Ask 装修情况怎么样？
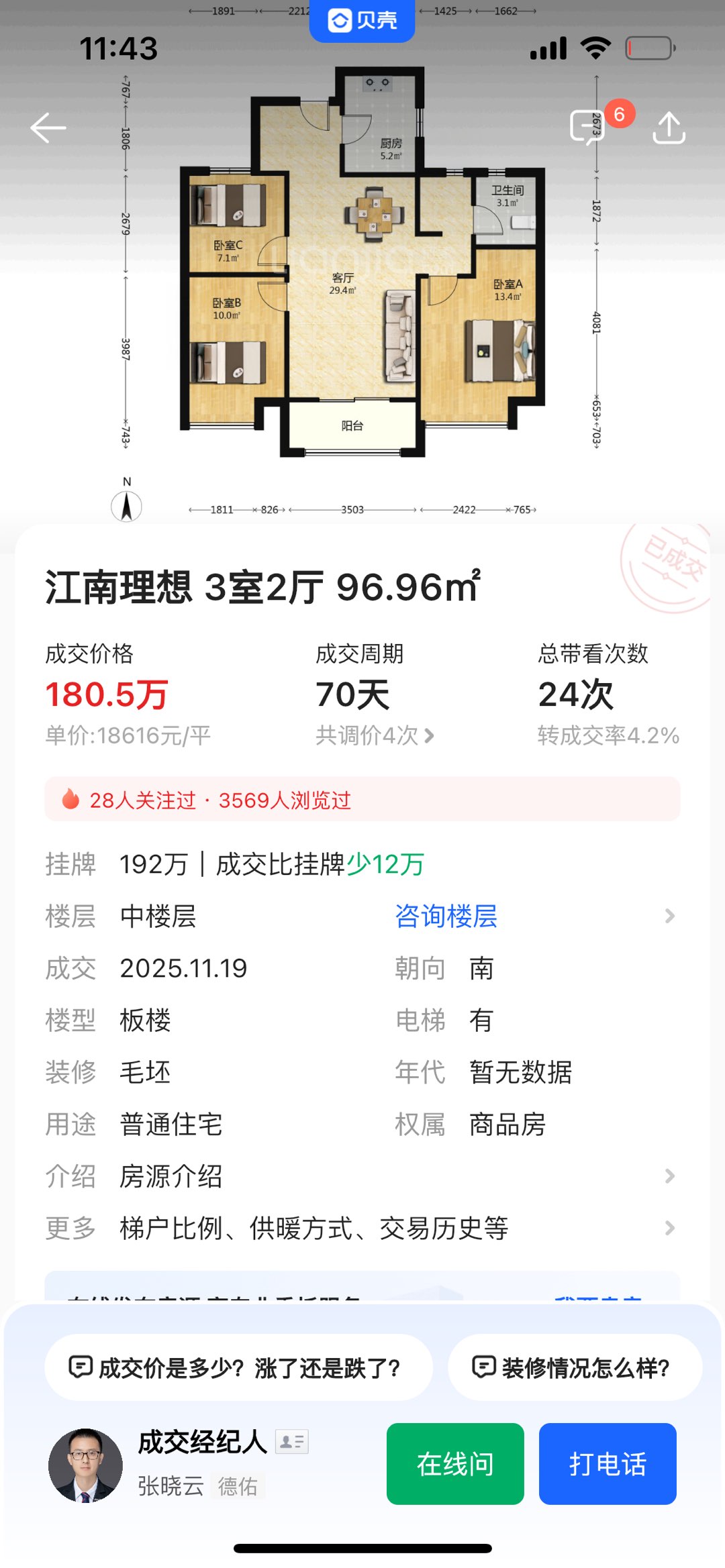 575,1367
